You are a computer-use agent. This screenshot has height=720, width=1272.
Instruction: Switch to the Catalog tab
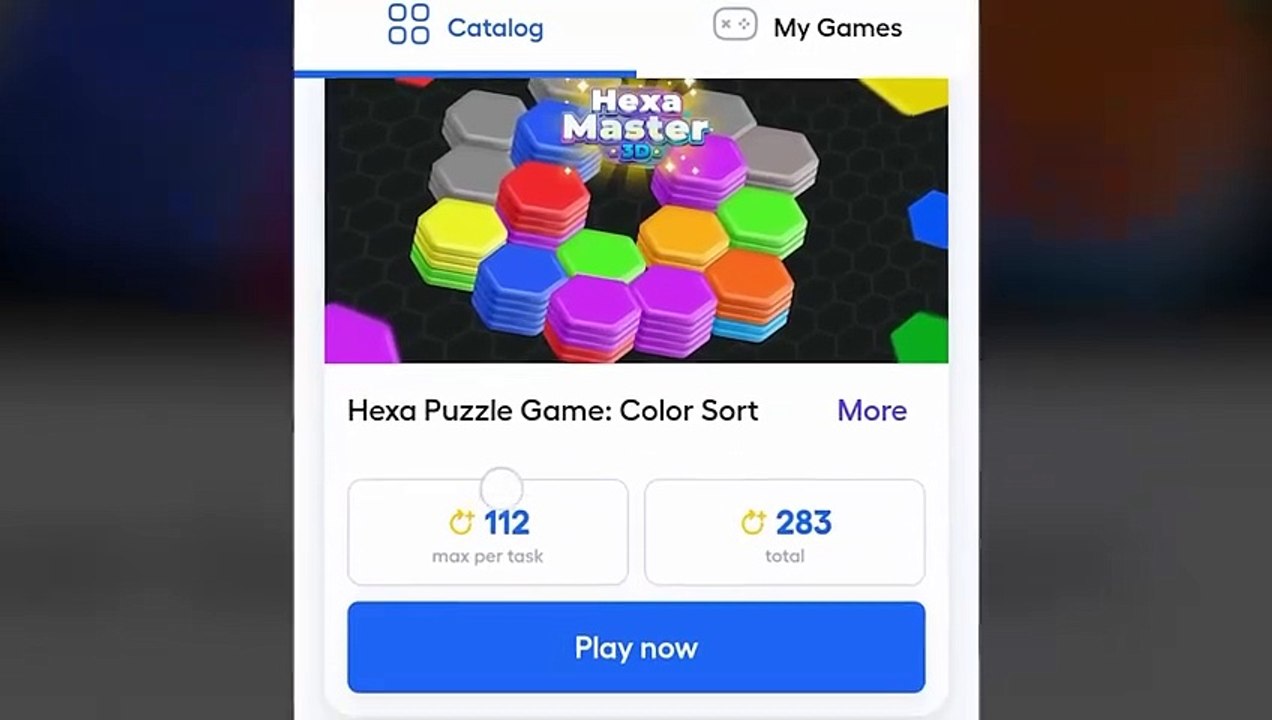click(466, 27)
